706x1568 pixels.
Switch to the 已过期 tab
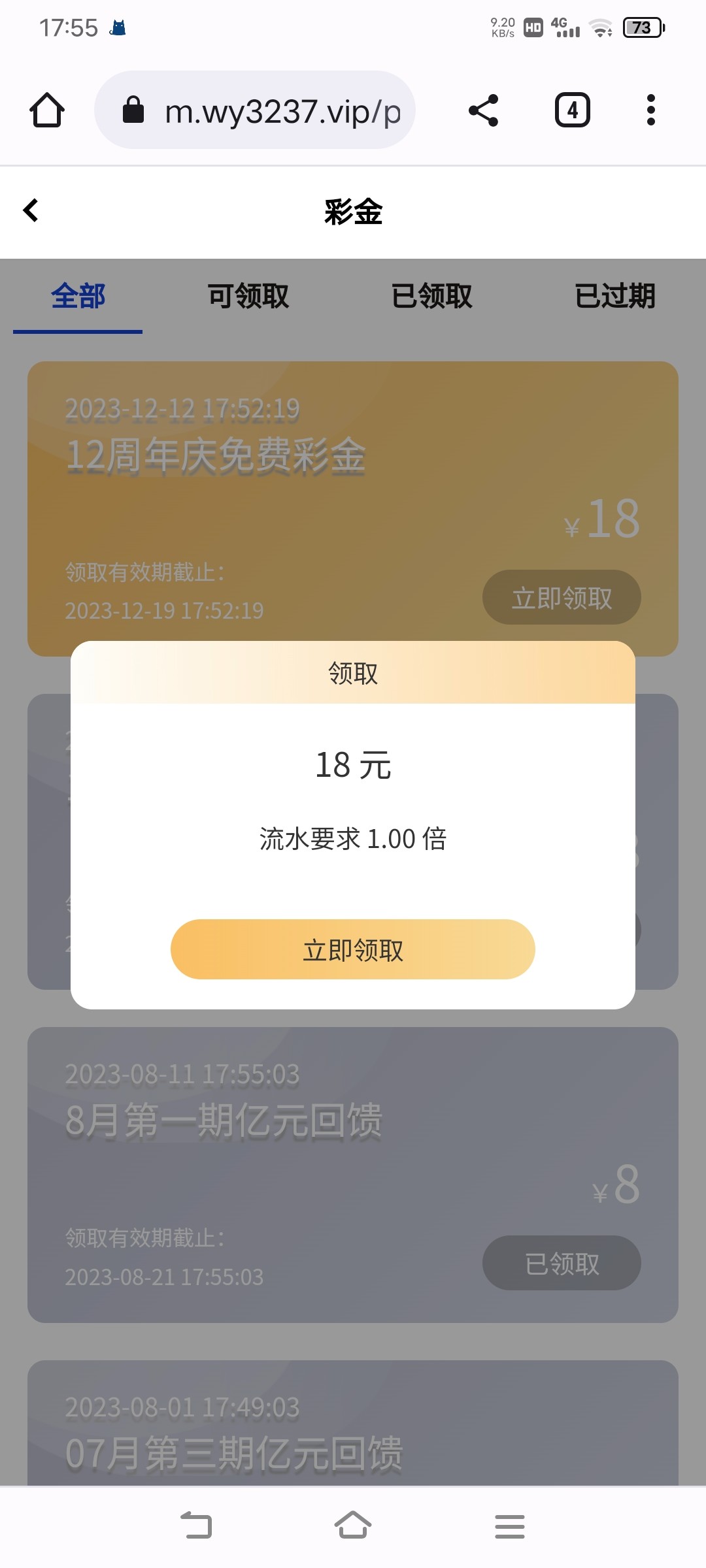coord(614,296)
